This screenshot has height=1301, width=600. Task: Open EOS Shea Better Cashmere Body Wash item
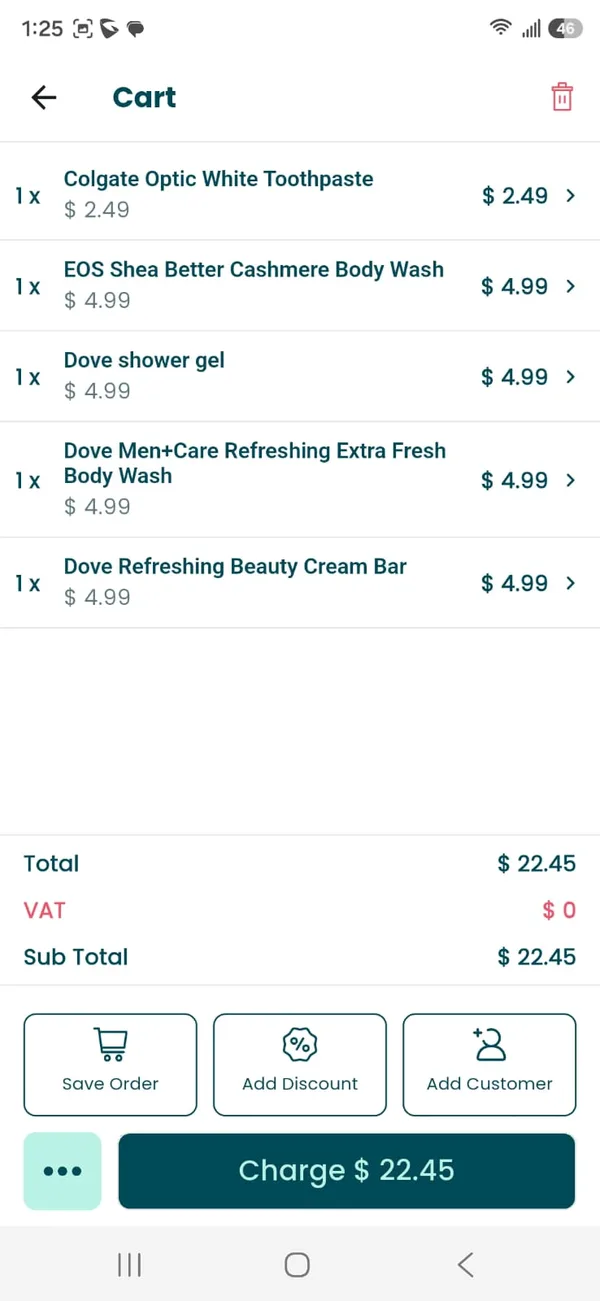pos(300,286)
